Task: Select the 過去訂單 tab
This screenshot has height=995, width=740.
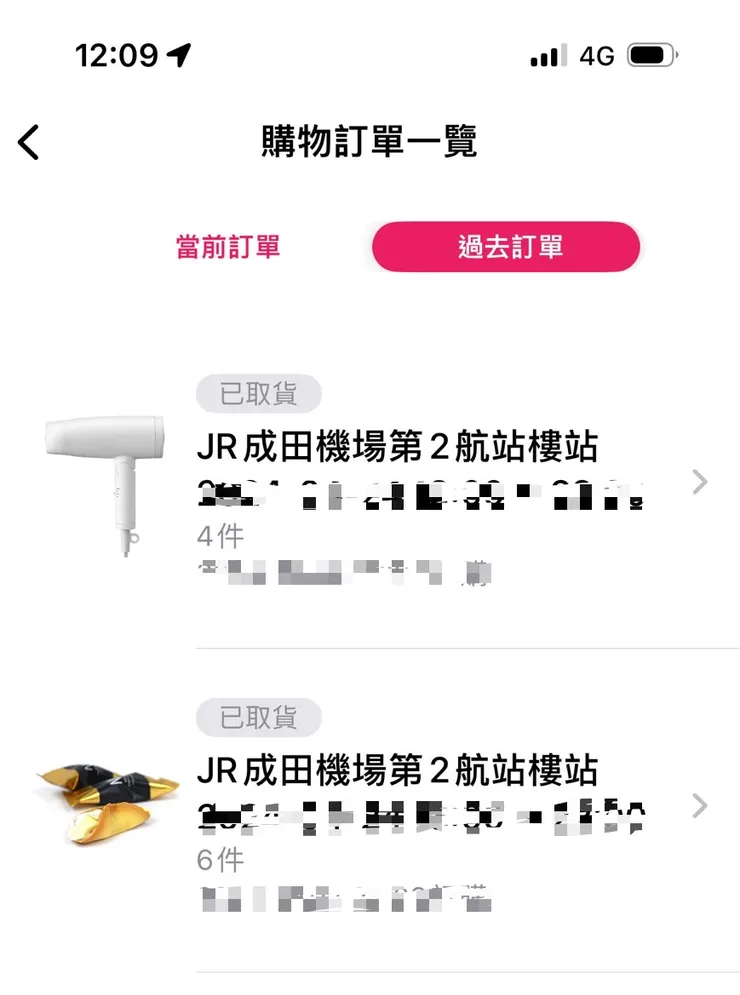Action: point(505,246)
